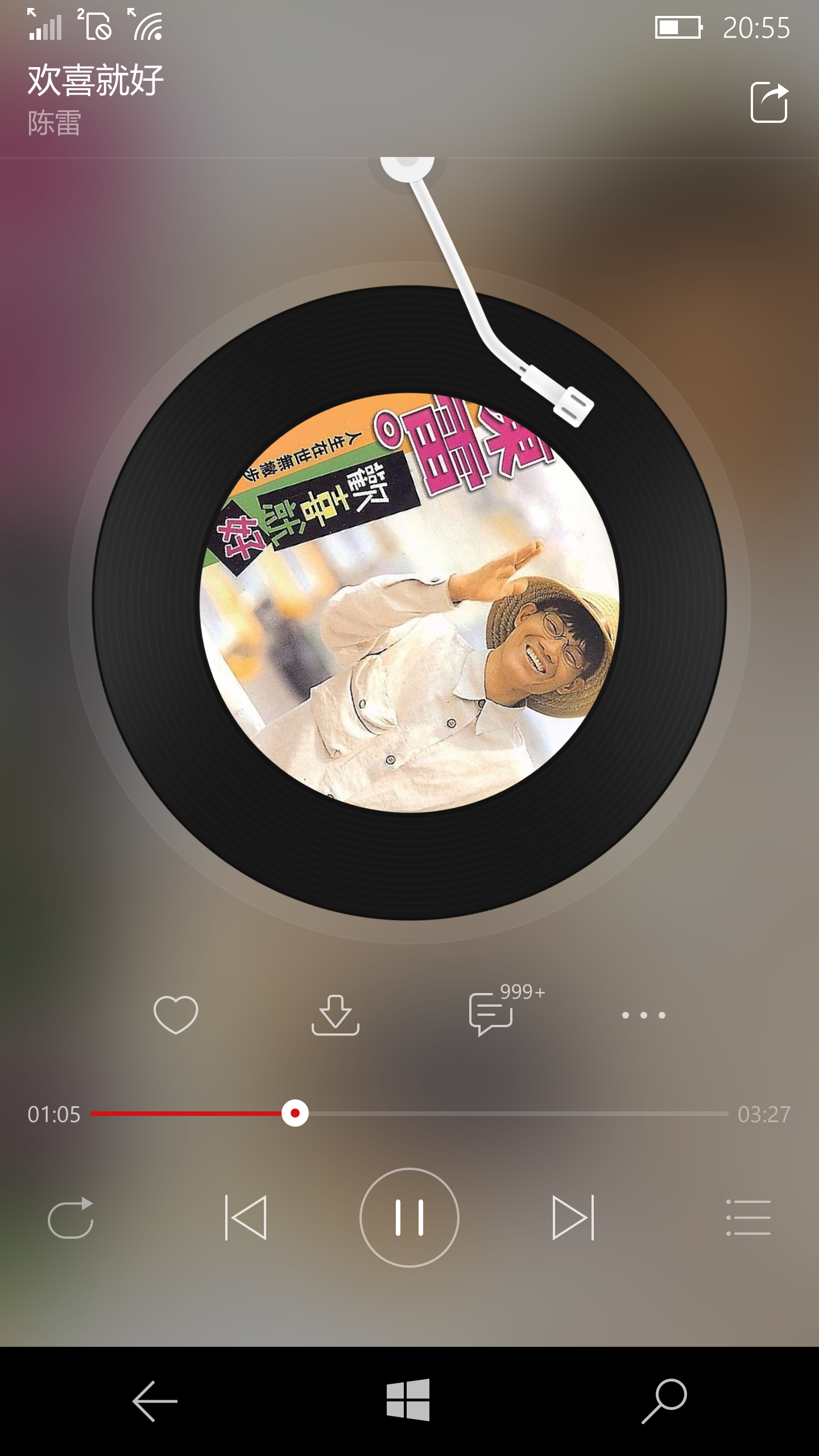Open the system search button
The width and height of the screenshot is (819, 1456).
(664, 1401)
